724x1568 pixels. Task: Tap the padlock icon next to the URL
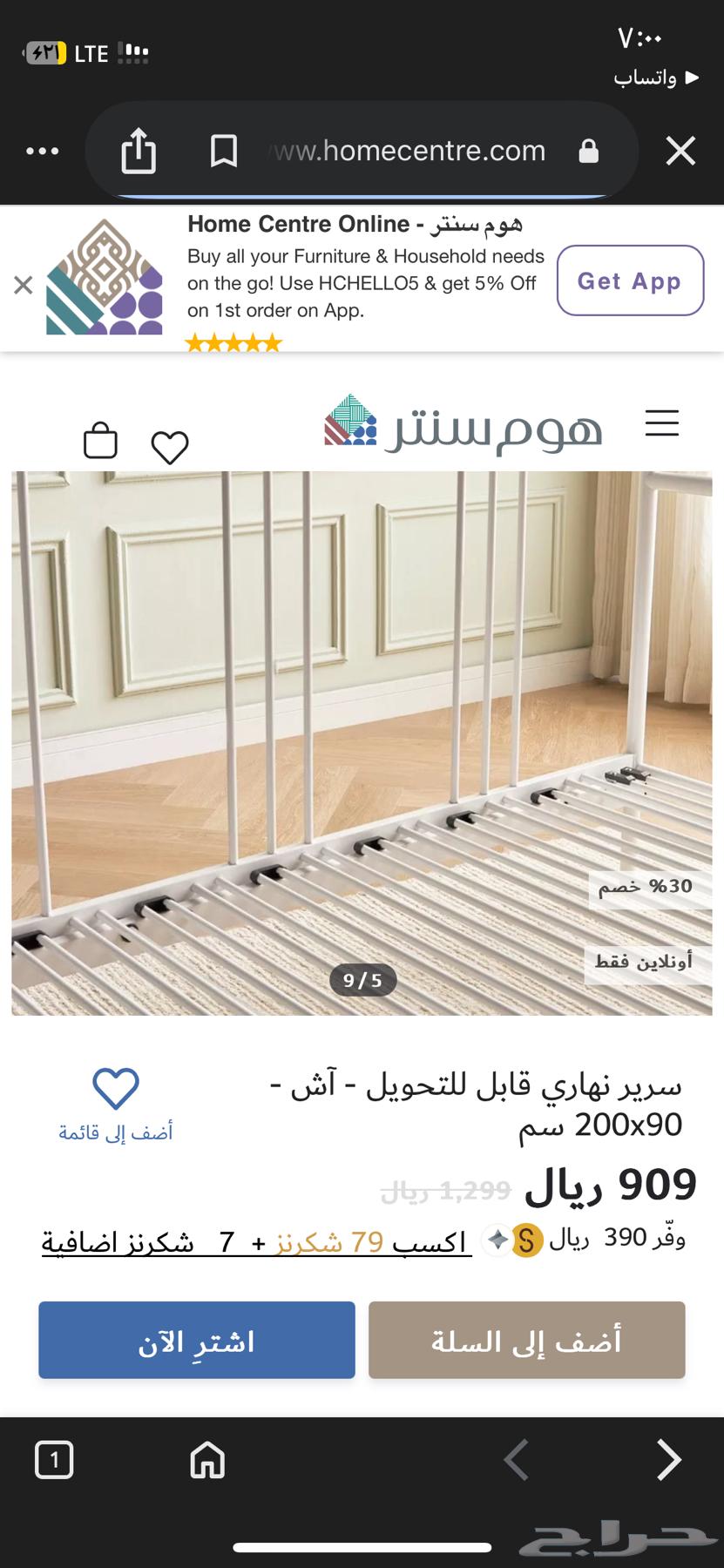[588, 150]
